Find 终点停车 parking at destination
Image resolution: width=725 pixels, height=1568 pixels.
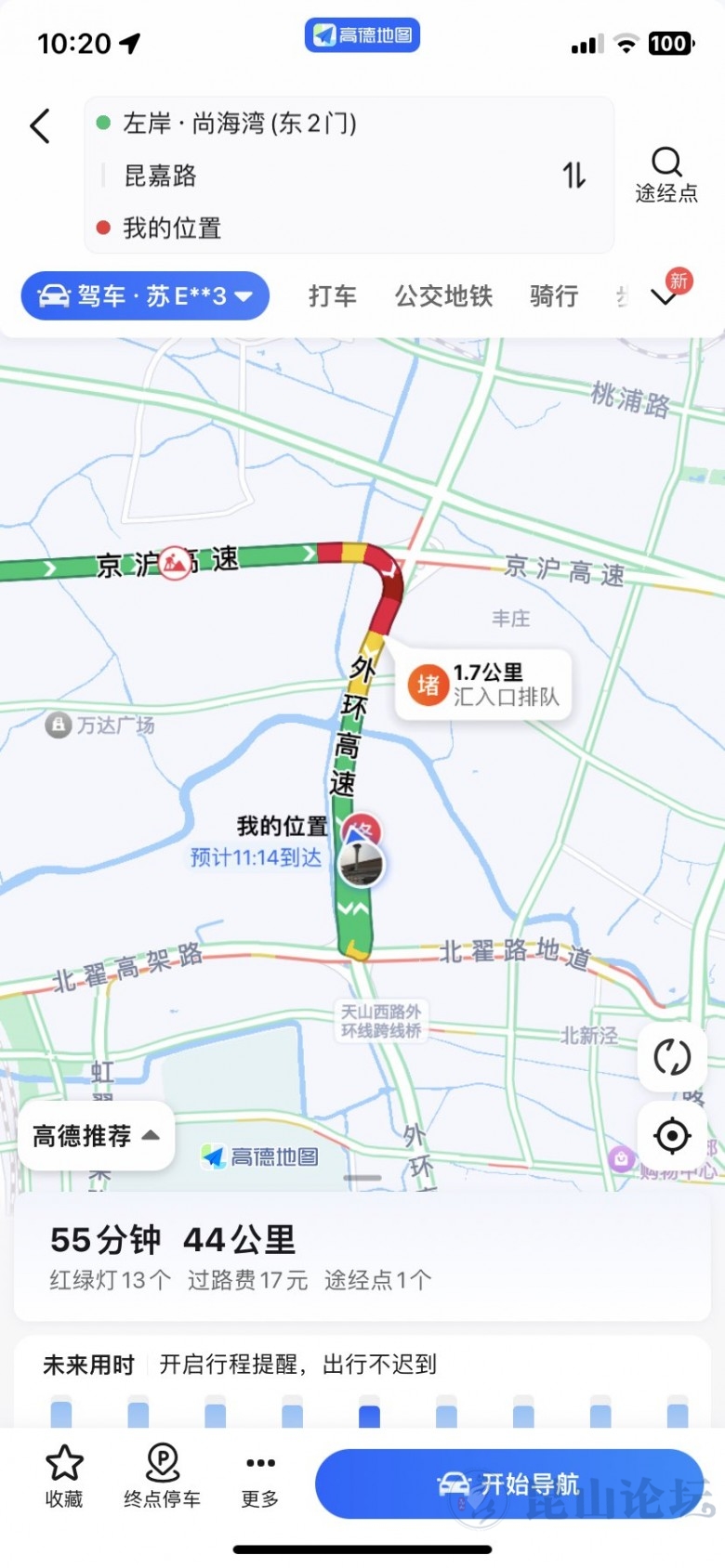[x=163, y=1476]
